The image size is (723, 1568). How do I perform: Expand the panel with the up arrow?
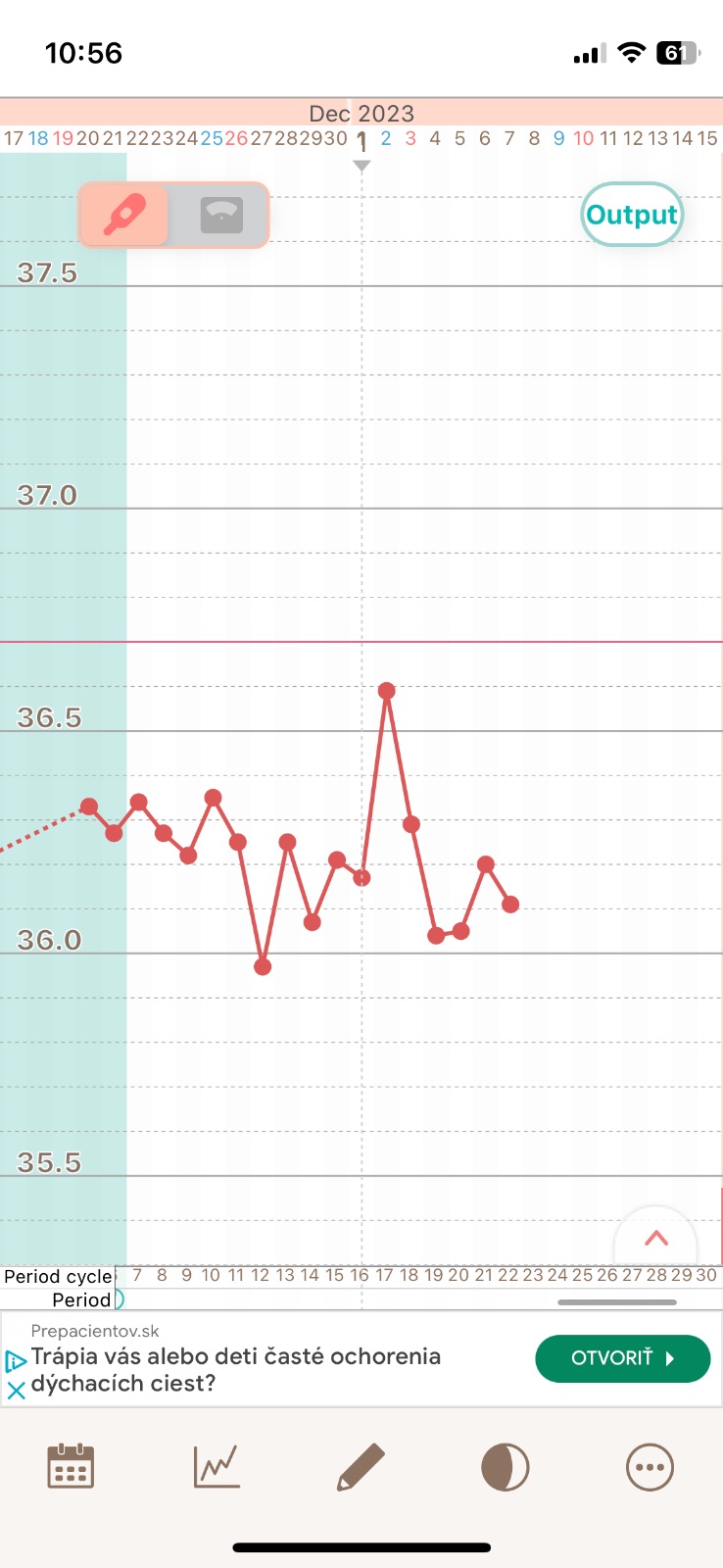pyautogui.click(x=655, y=1239)
